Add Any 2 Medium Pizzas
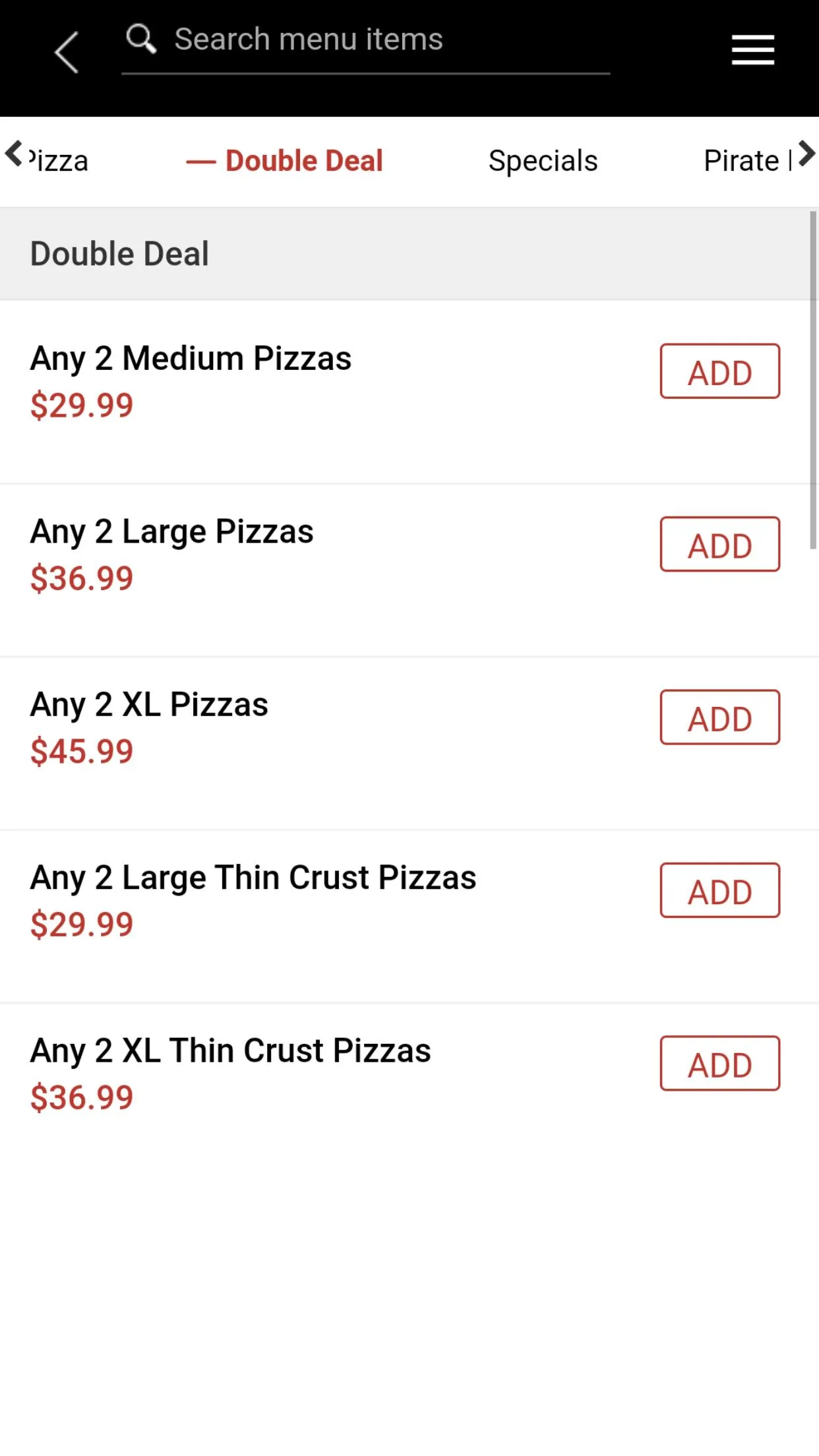Image resolution: width=819 pixels, height=1456 pixels. 720,371
